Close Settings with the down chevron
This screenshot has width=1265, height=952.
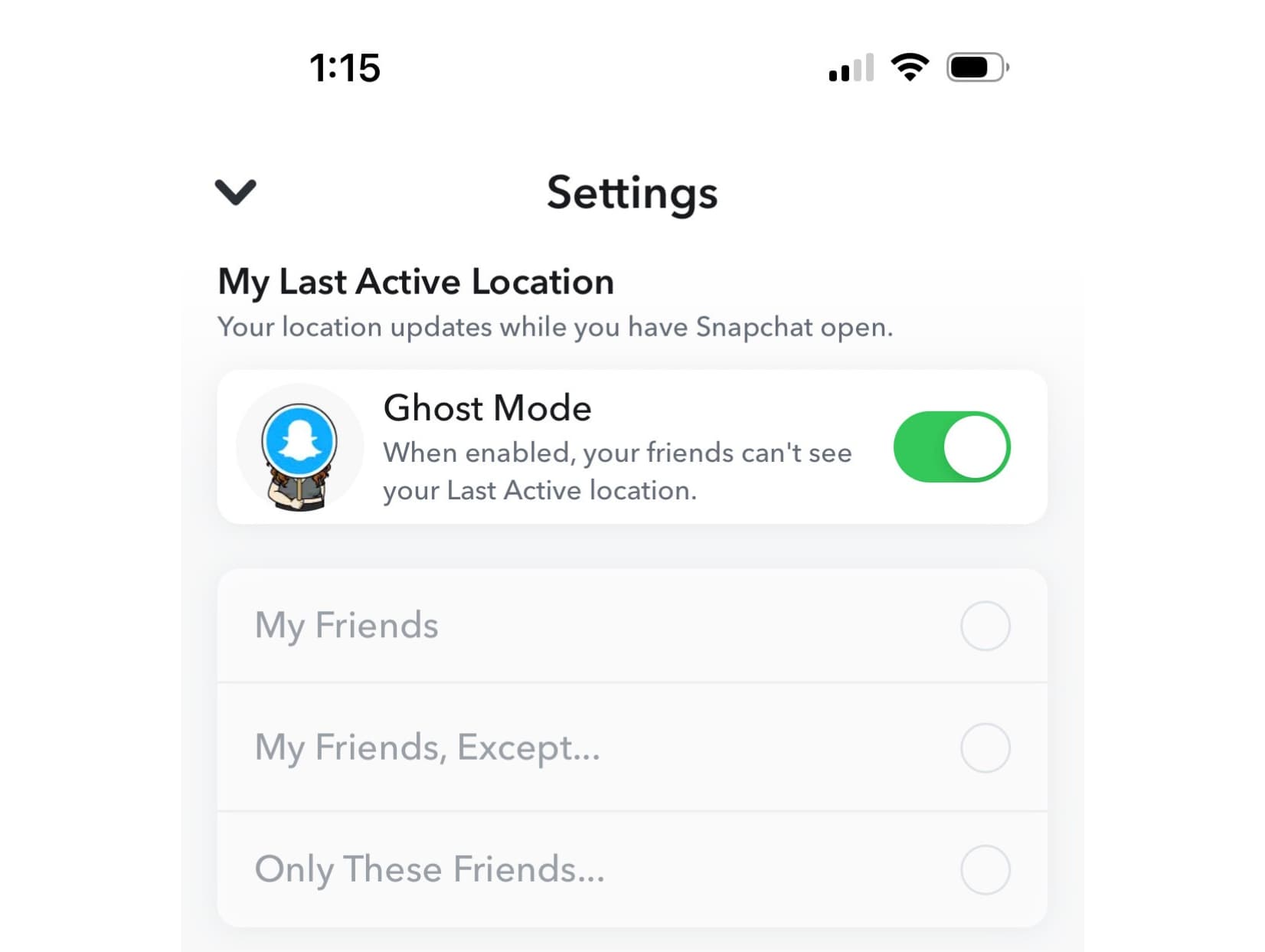(x=235, y=191)
